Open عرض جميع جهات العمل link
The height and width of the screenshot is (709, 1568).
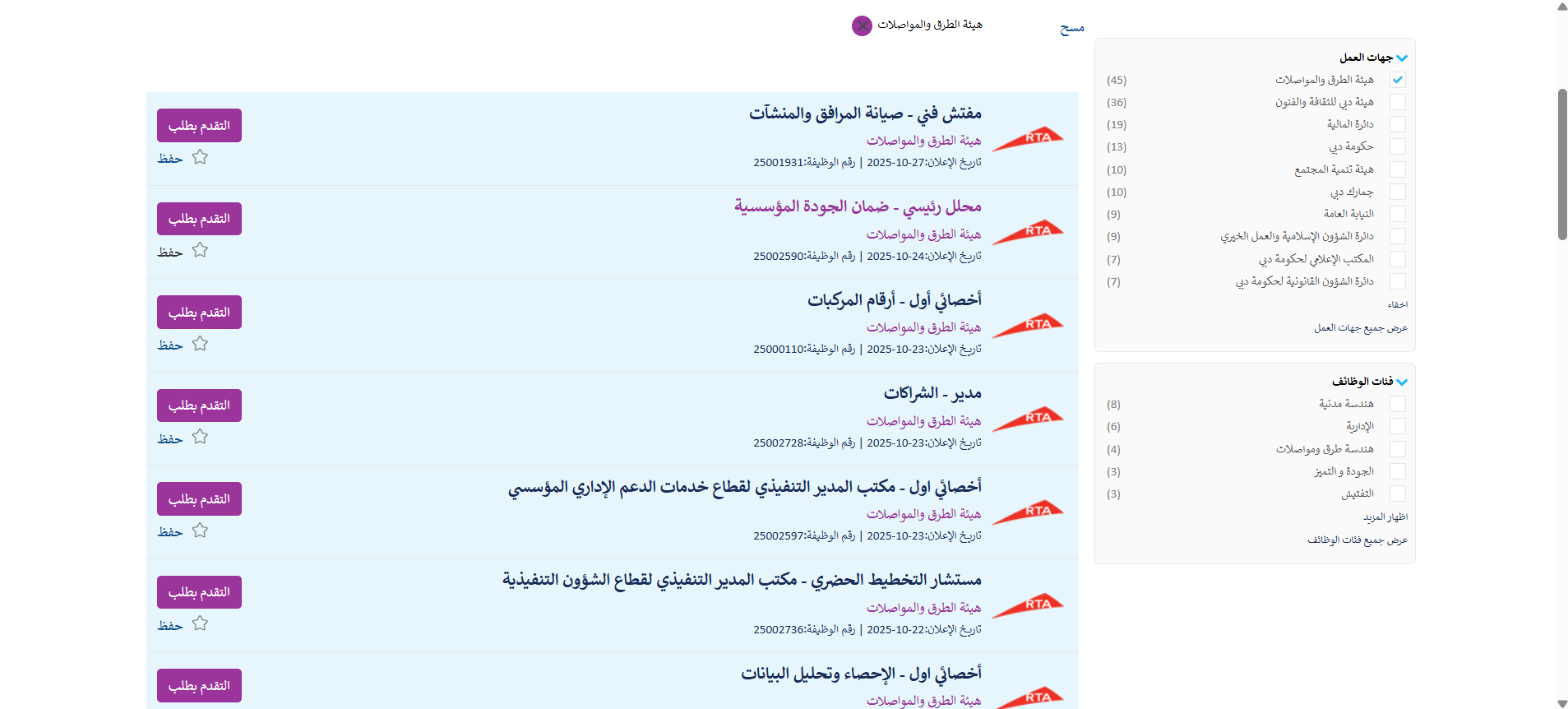(1360, 328)
